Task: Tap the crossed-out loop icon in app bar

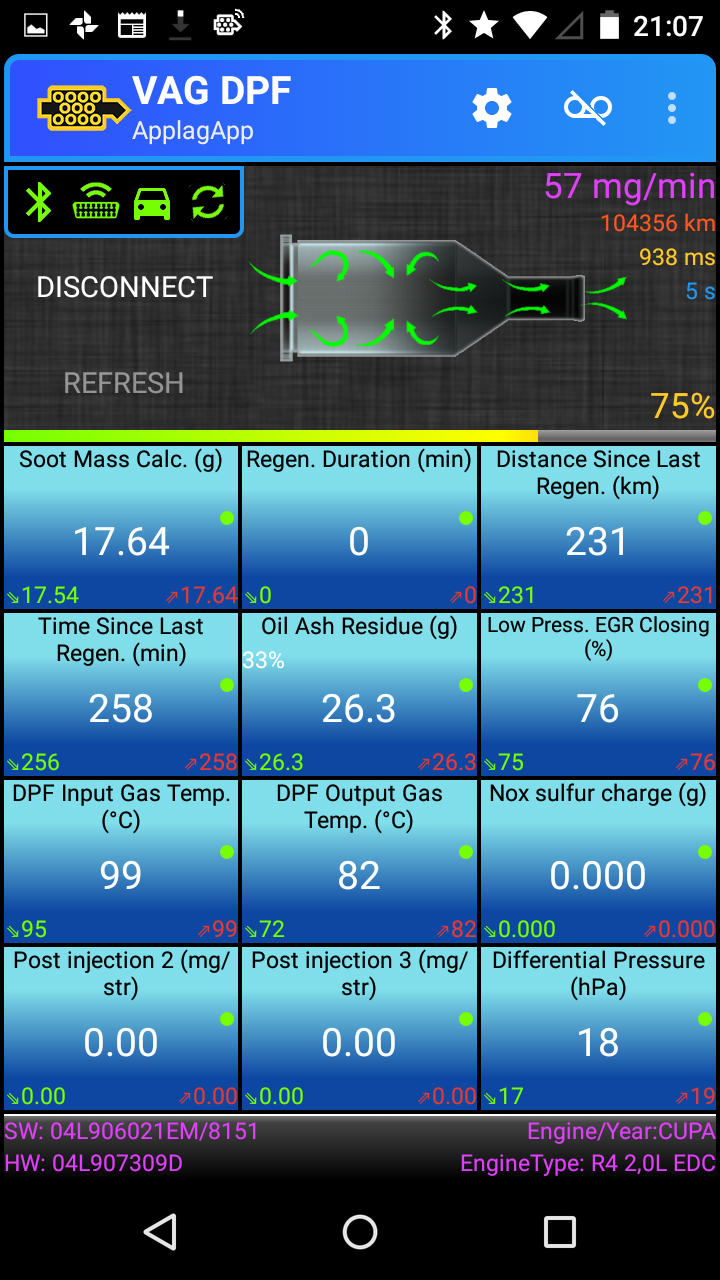Action: coord(588,108)
